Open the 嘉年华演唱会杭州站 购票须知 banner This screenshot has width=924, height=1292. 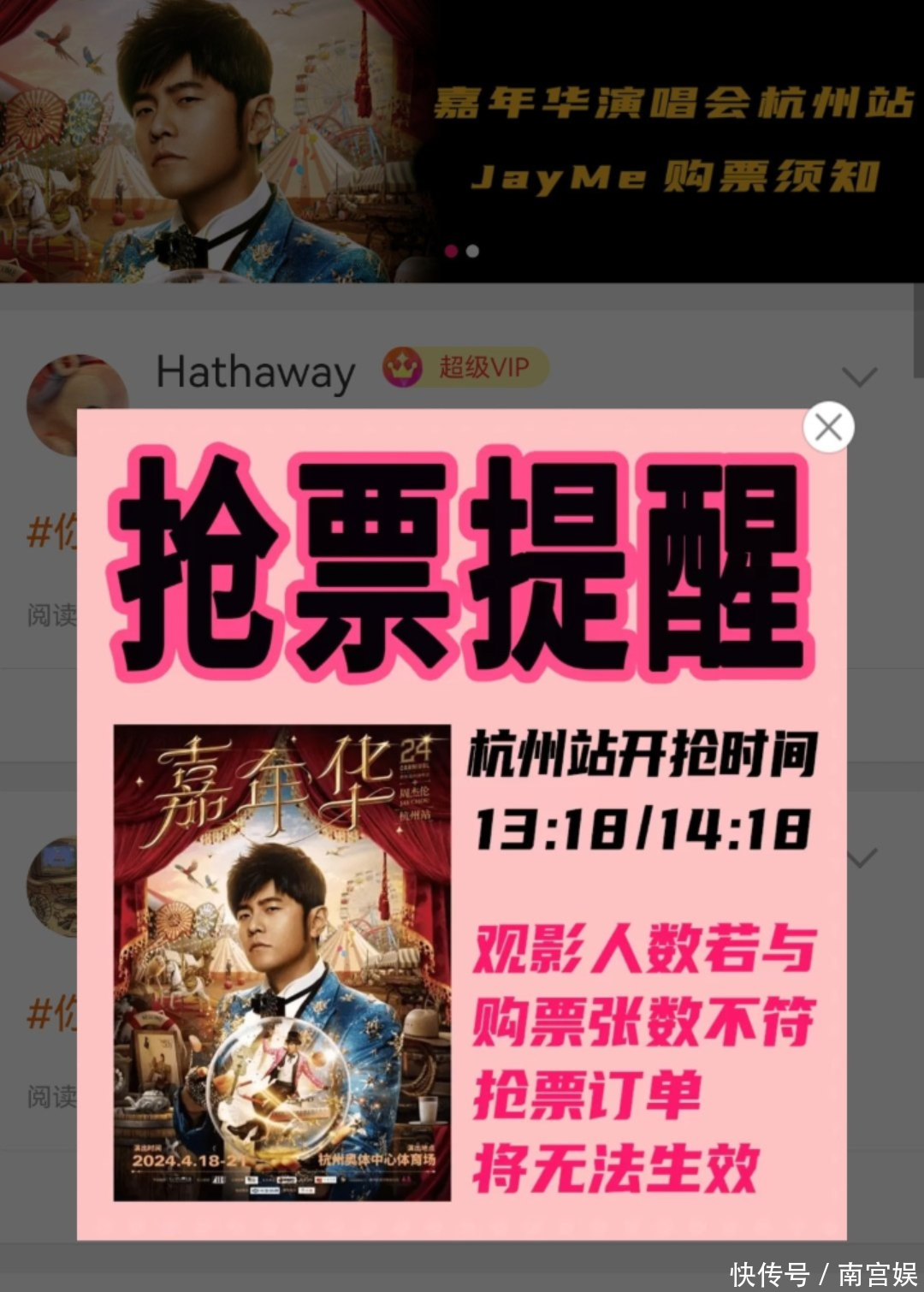pyautogui.click(x=462, y=141)
